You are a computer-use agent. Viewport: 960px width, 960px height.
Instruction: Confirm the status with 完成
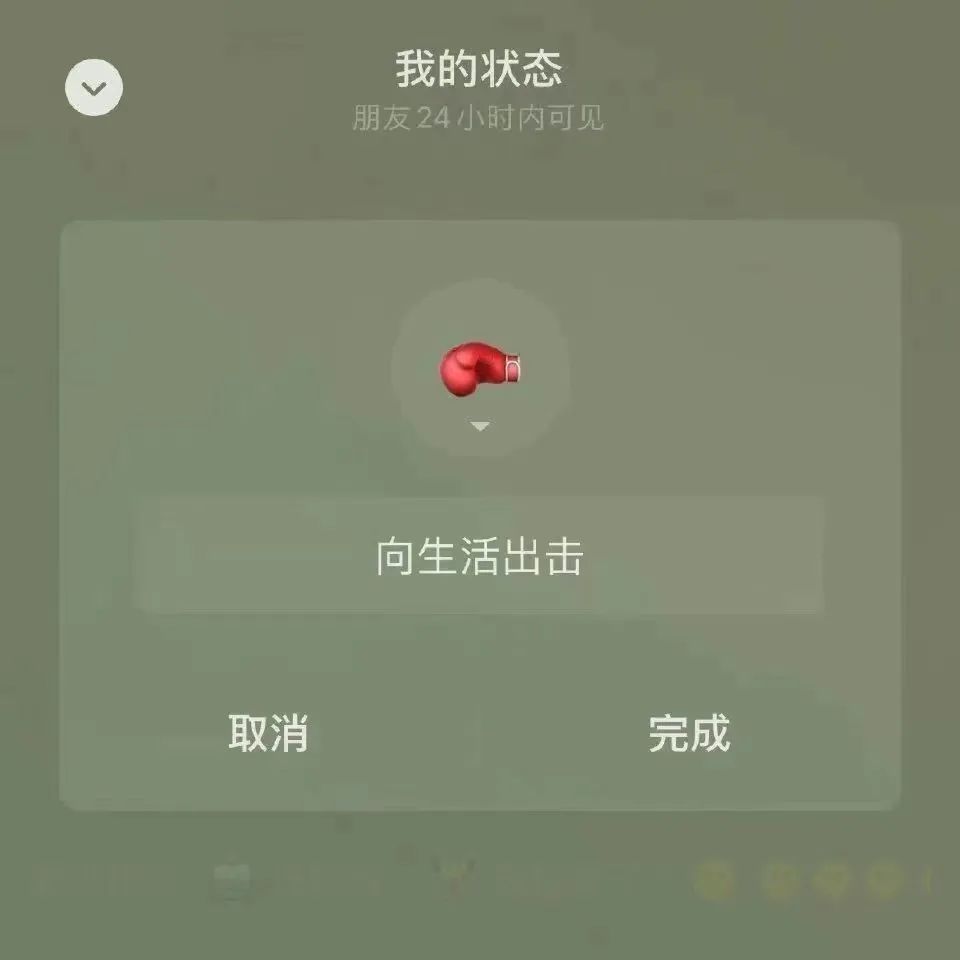pyautogui.click(x=689, y=733)
